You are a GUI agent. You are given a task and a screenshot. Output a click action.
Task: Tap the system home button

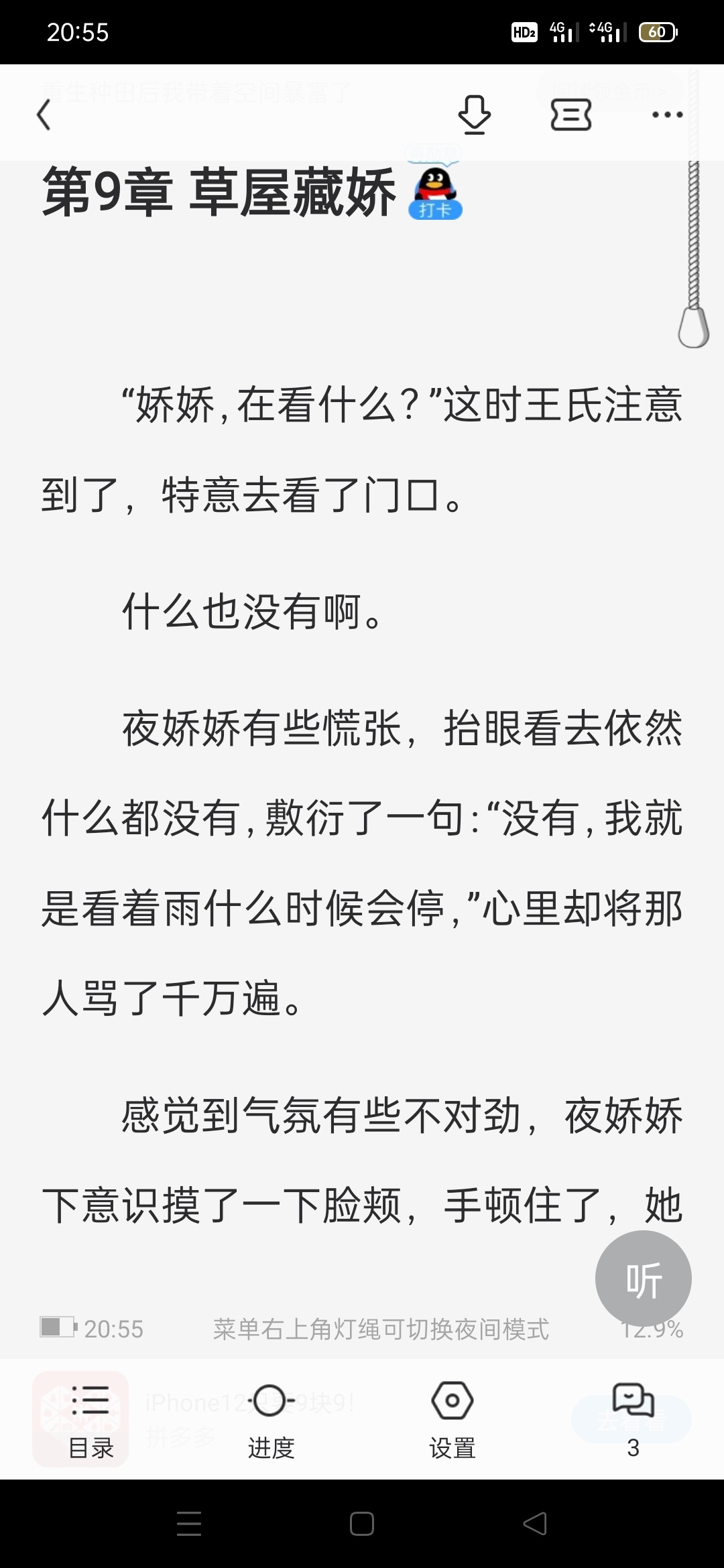point(362,1524)
